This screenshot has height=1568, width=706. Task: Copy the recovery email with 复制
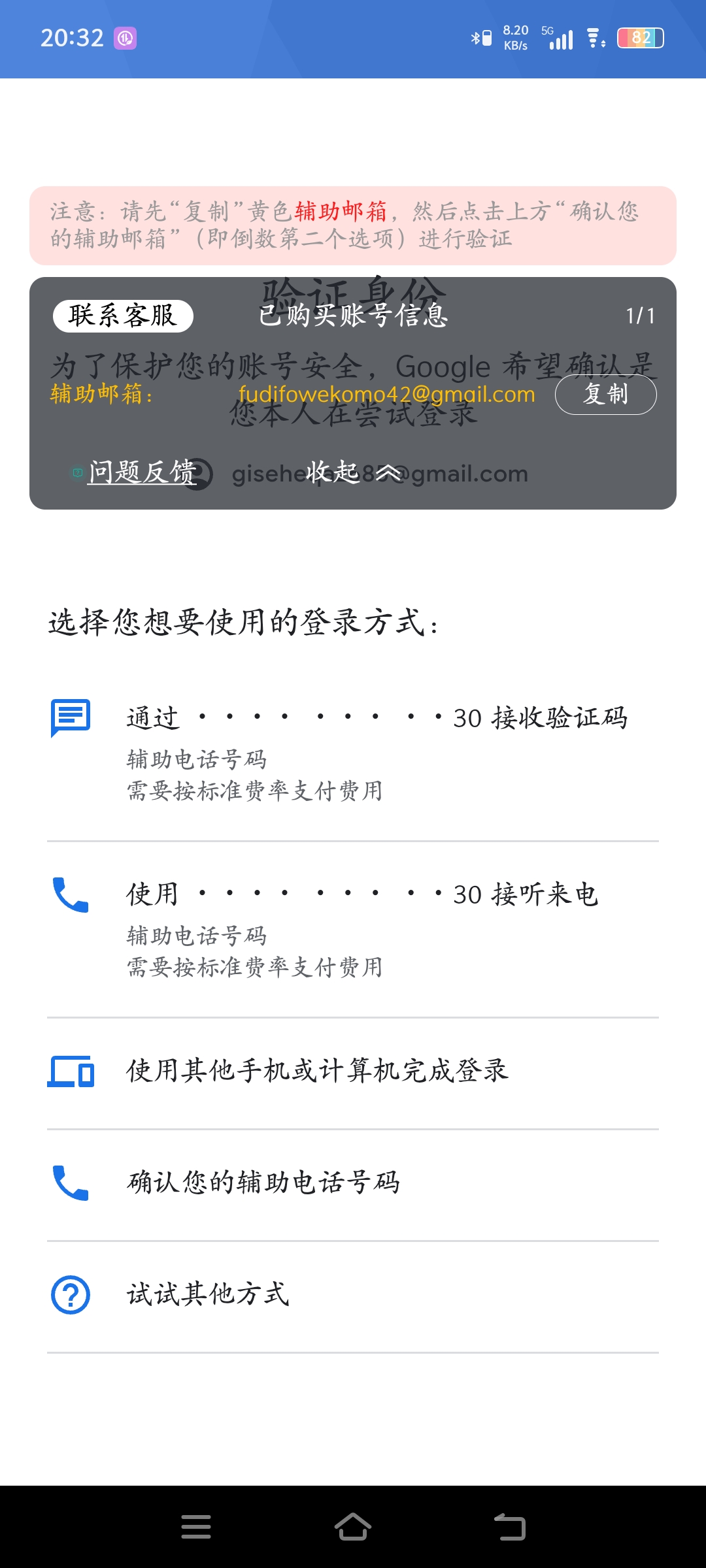[x=605, y=395]
